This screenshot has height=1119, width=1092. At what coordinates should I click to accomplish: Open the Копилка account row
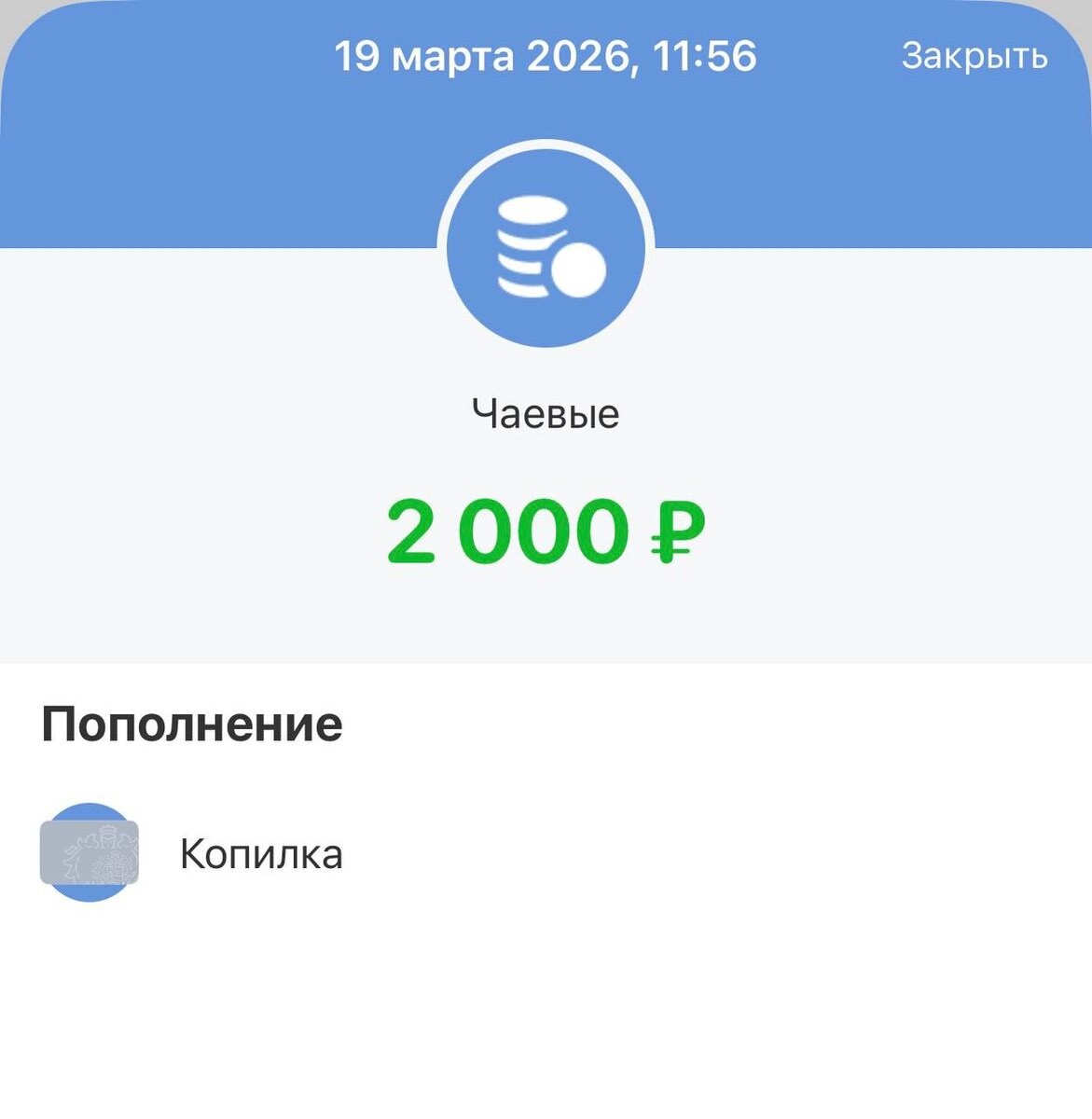point(260,853)
